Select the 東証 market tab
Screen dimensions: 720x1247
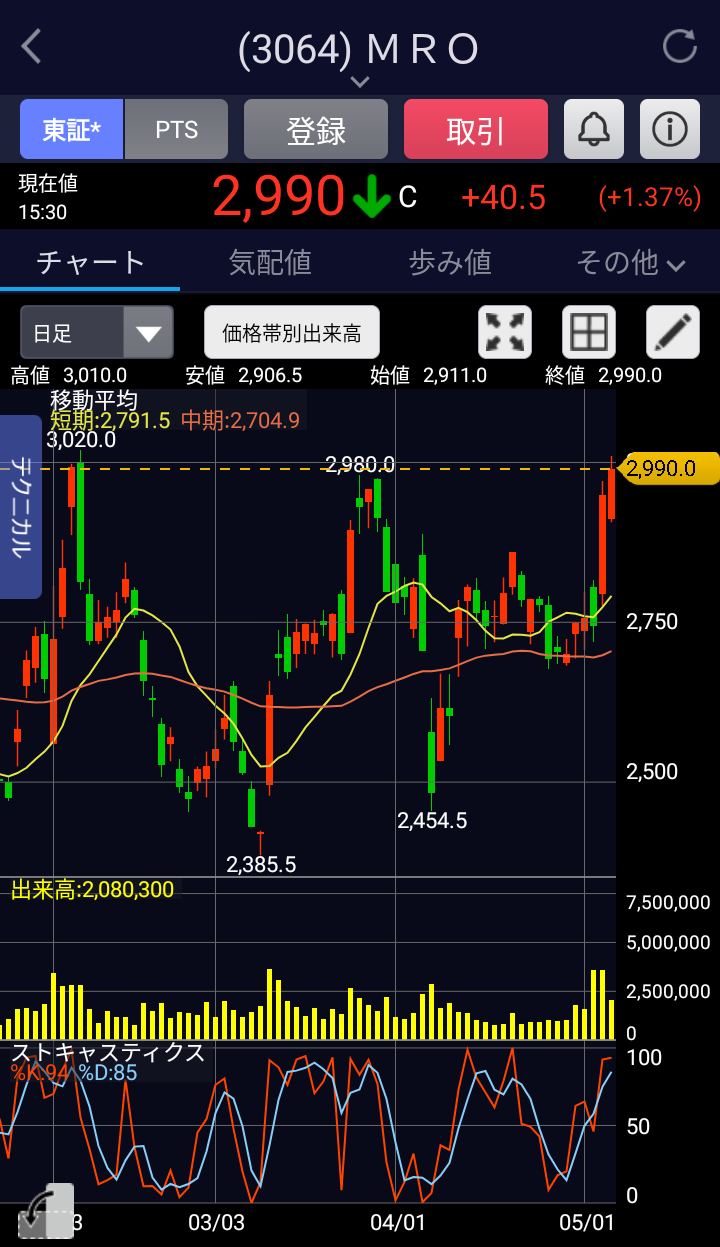[x=71, y=130]
